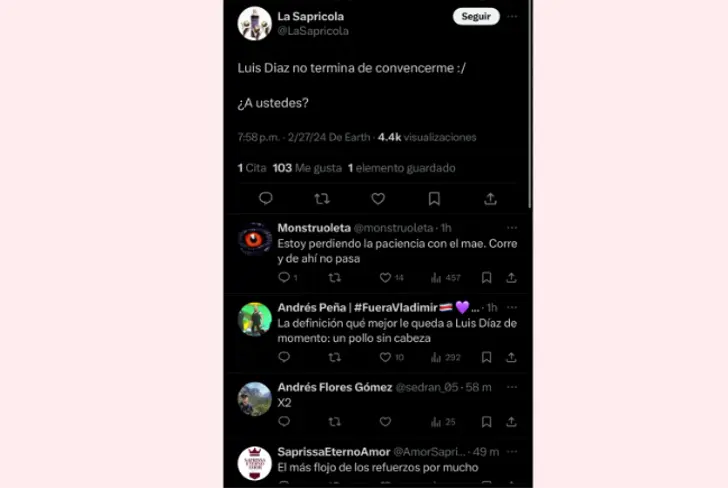
Task: Like Andrés Flores Gómez's X2 reply
Action: 386,421
